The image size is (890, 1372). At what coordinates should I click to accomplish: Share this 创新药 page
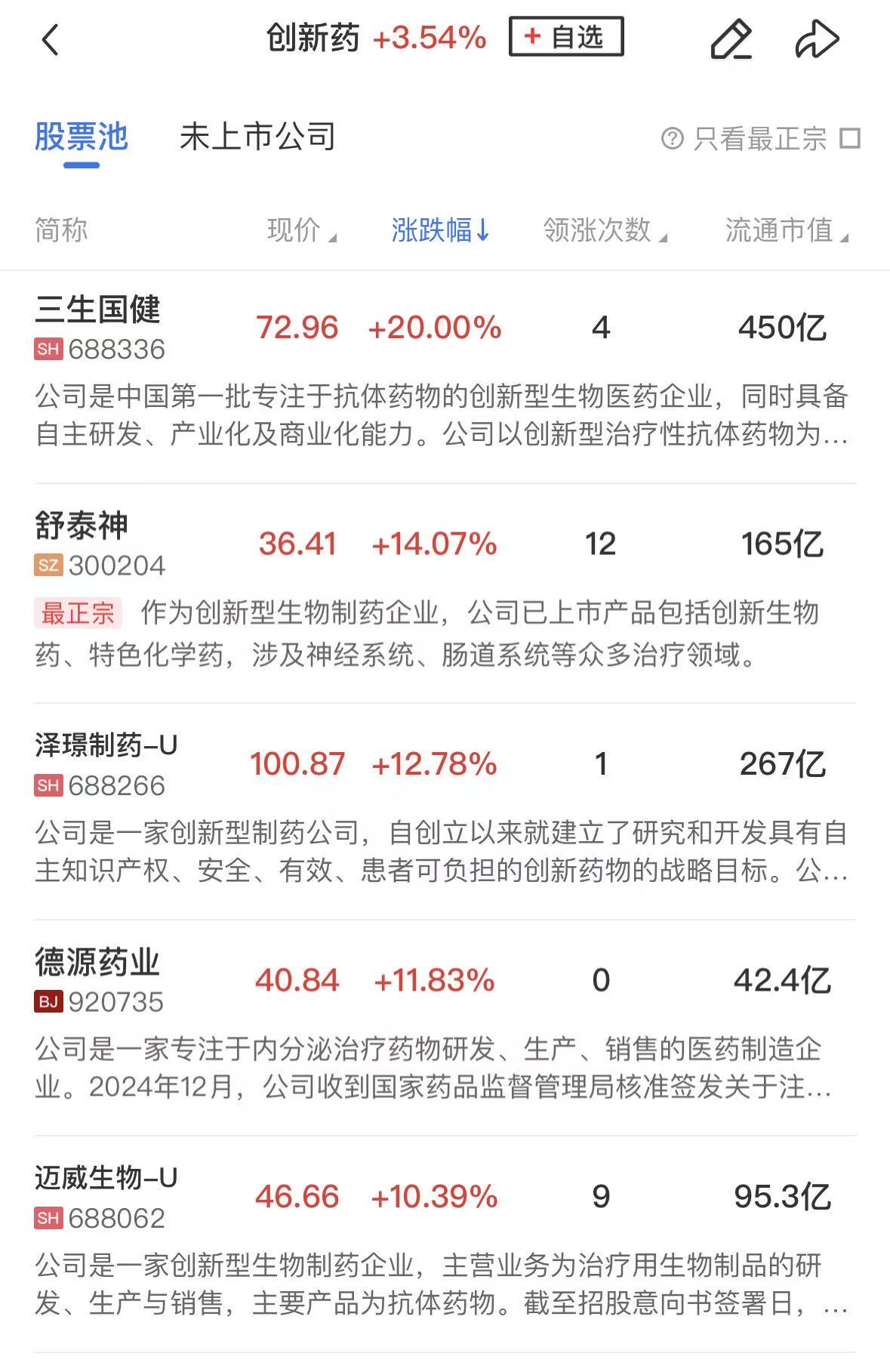click(817, 39)
